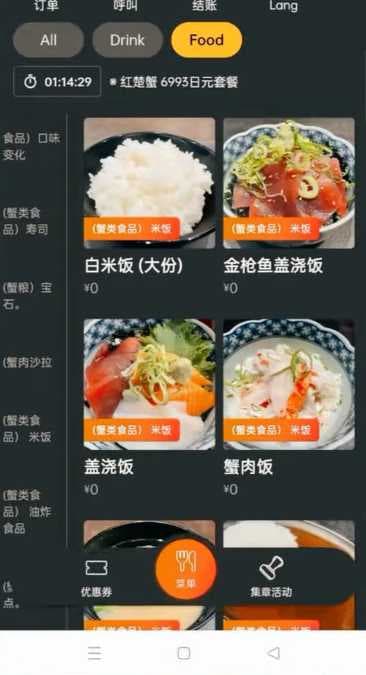Open the Lang language option
The height and width of the screenshot is (675, 366).
coord(283,6)
